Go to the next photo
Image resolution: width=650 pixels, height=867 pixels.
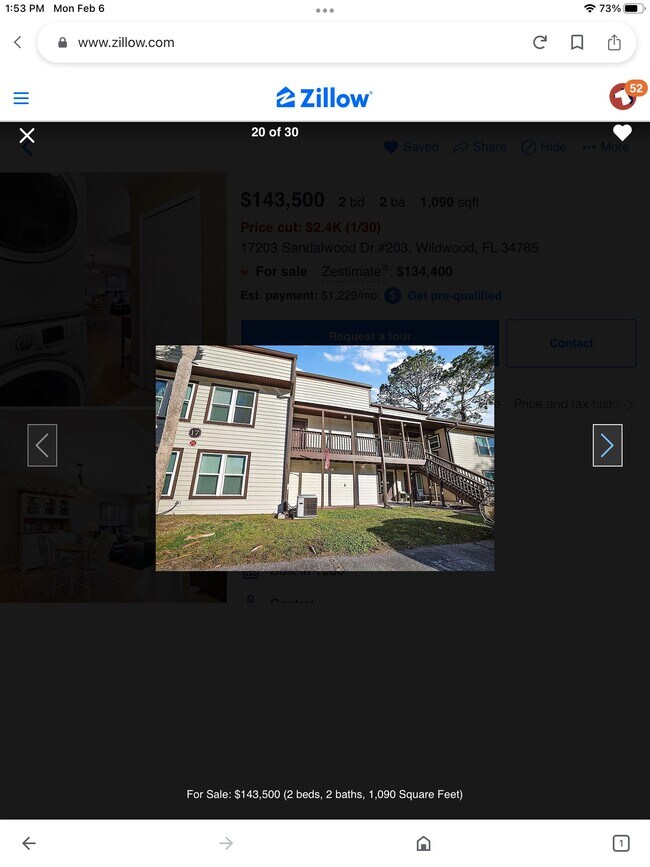pyautogui.click(x=607, y=445)
